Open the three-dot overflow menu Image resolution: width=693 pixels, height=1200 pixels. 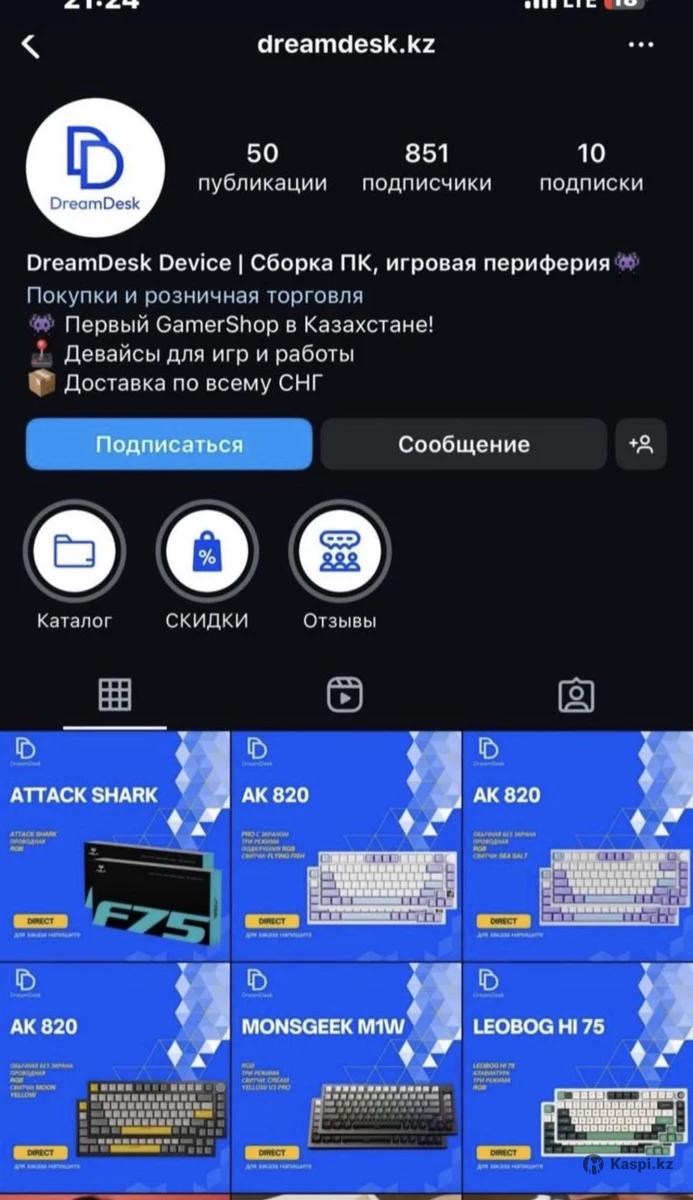640,45
